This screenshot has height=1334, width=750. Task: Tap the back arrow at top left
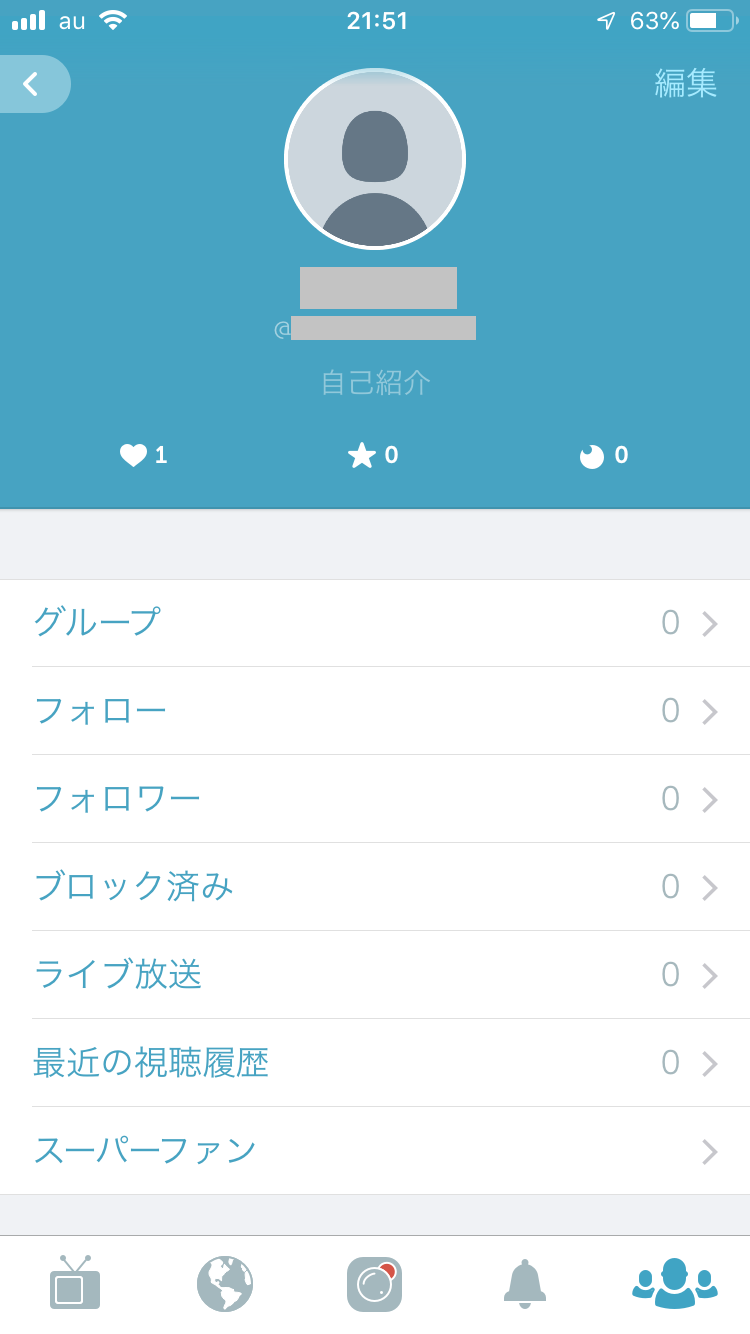click(x=30, y=84)
